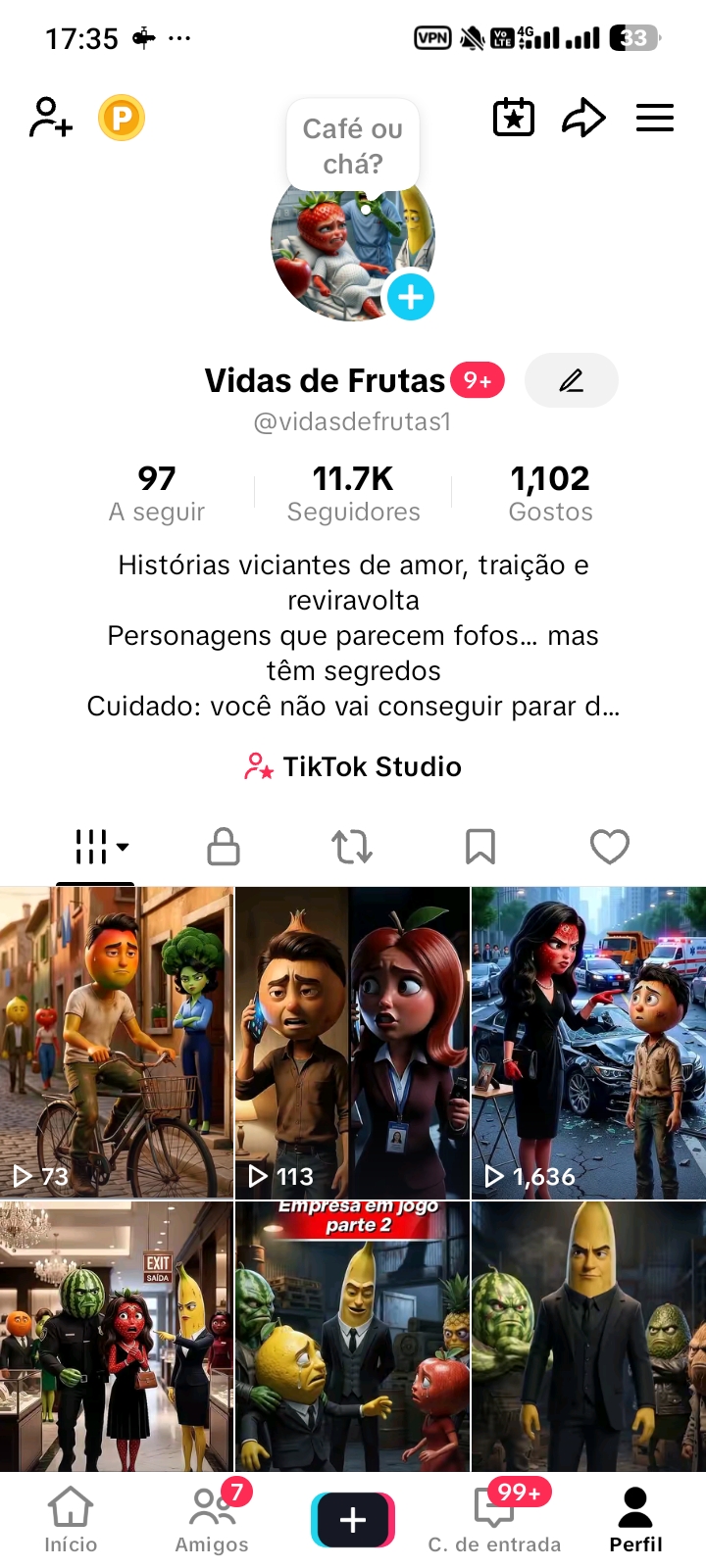Switch to the private videos lock tab

(224, 847)
